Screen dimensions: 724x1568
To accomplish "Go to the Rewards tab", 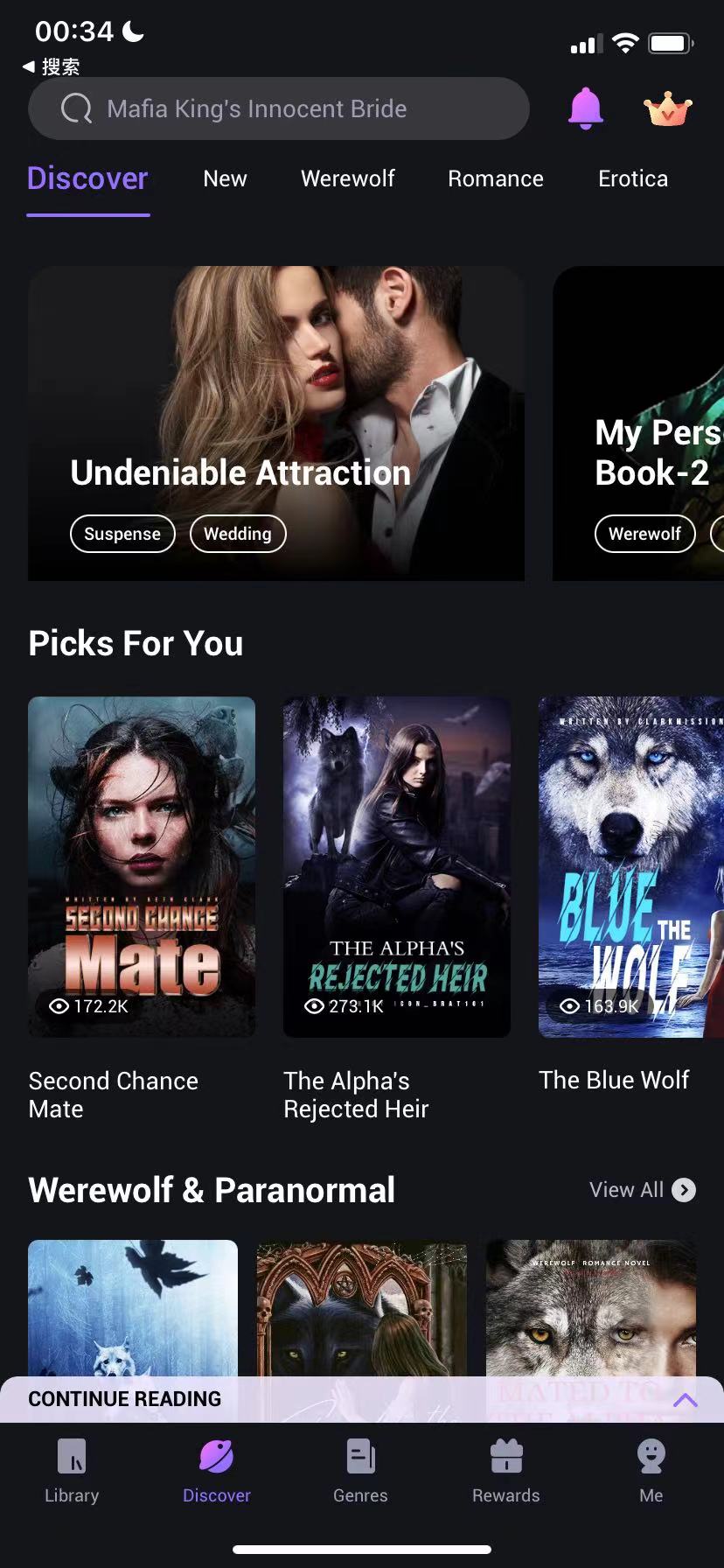I will (506, 1472).
